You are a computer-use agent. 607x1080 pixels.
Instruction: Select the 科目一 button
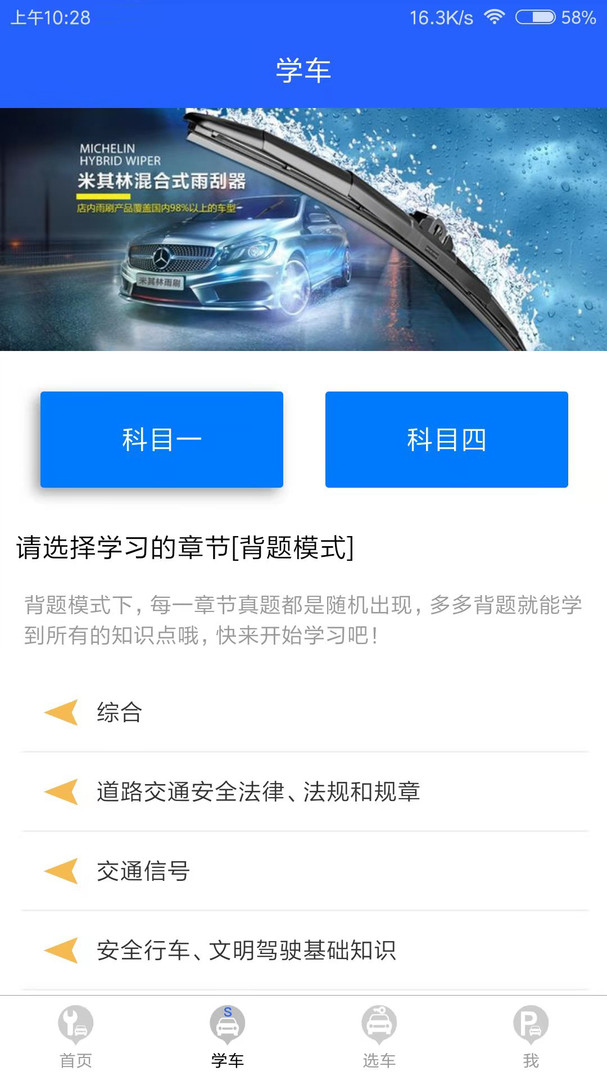(x=161, y=439)
